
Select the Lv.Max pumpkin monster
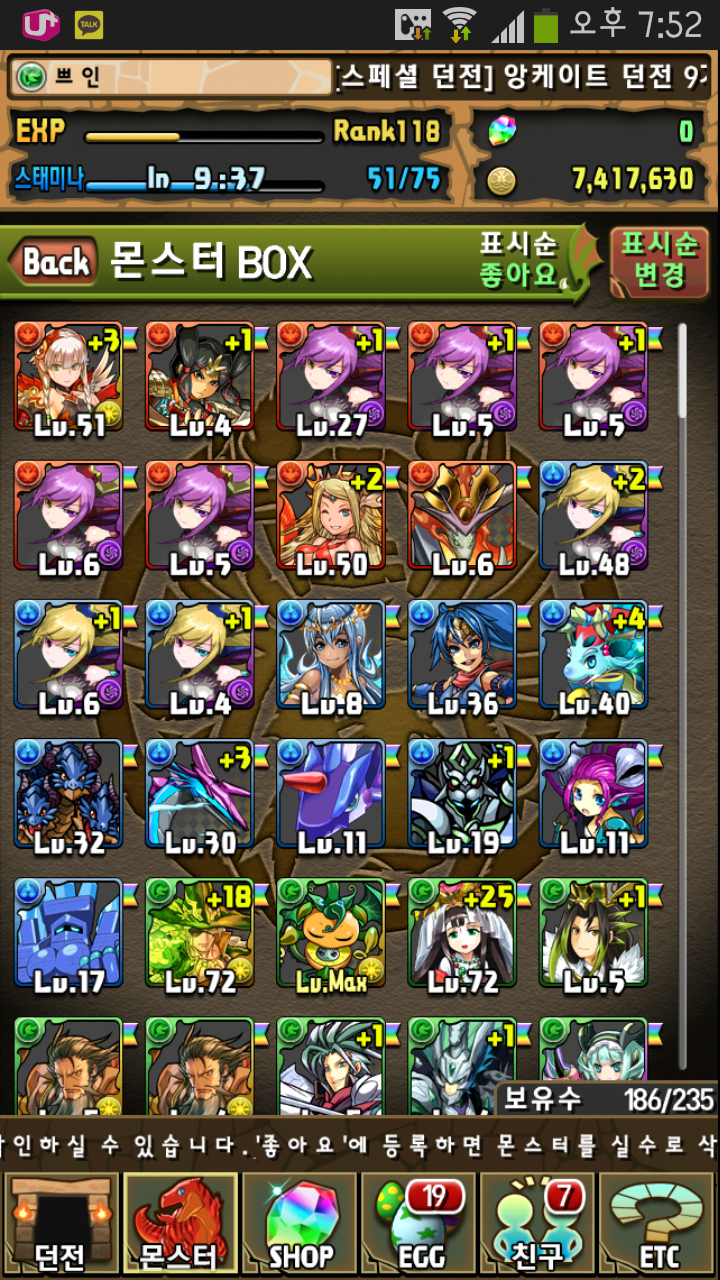(x=330, y=934)
